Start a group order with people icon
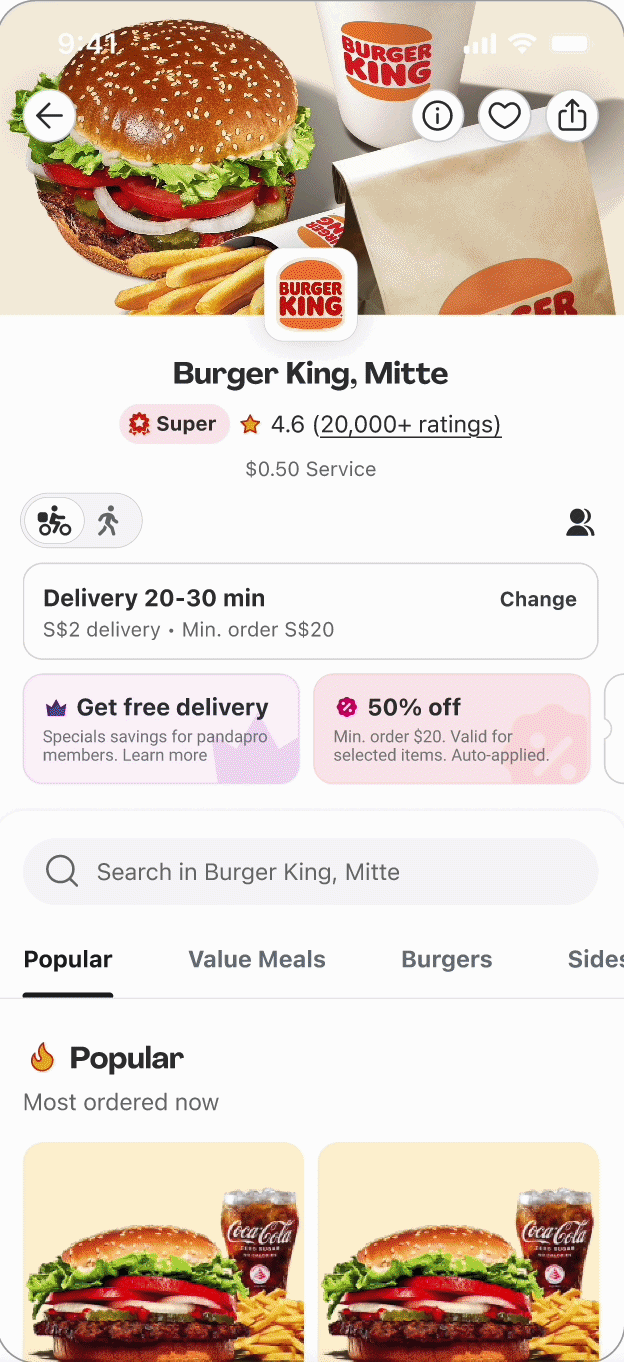Image resolution: width=624 pixels, height=1362 pixels. [x=580, y=522]
